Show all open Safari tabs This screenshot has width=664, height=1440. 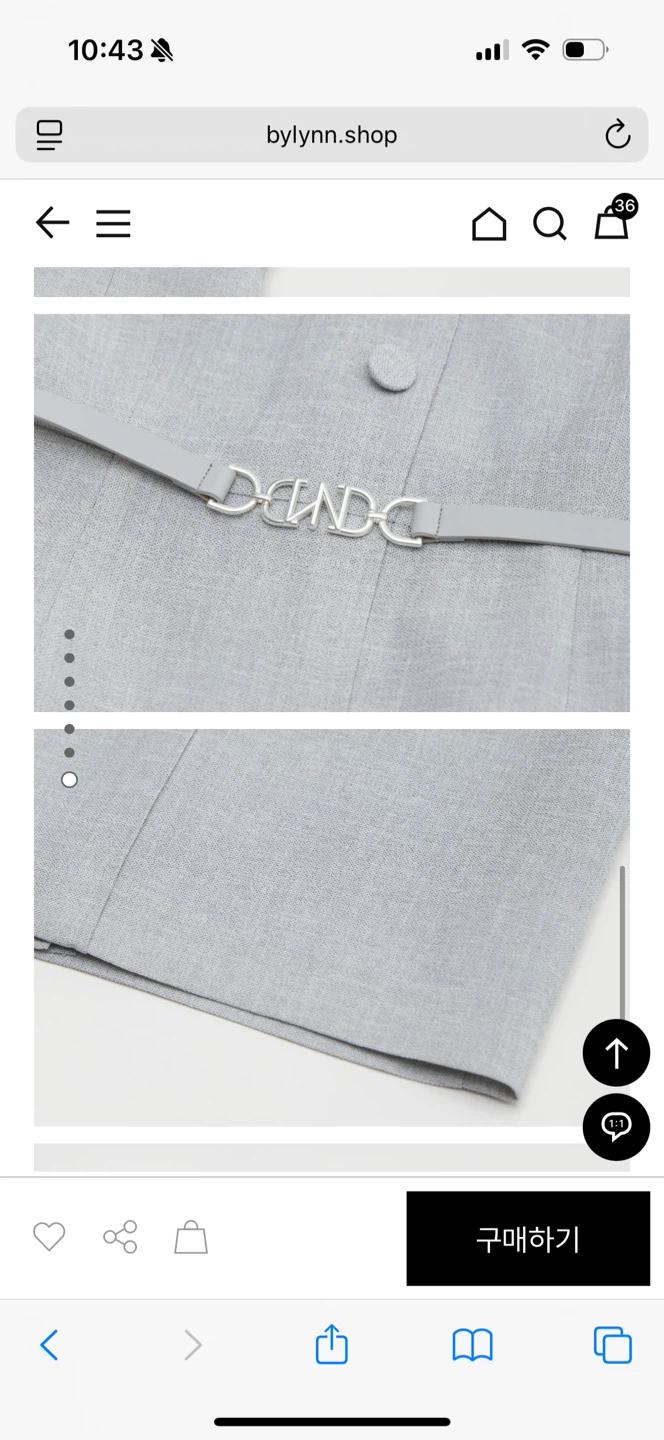[612, 1345]
